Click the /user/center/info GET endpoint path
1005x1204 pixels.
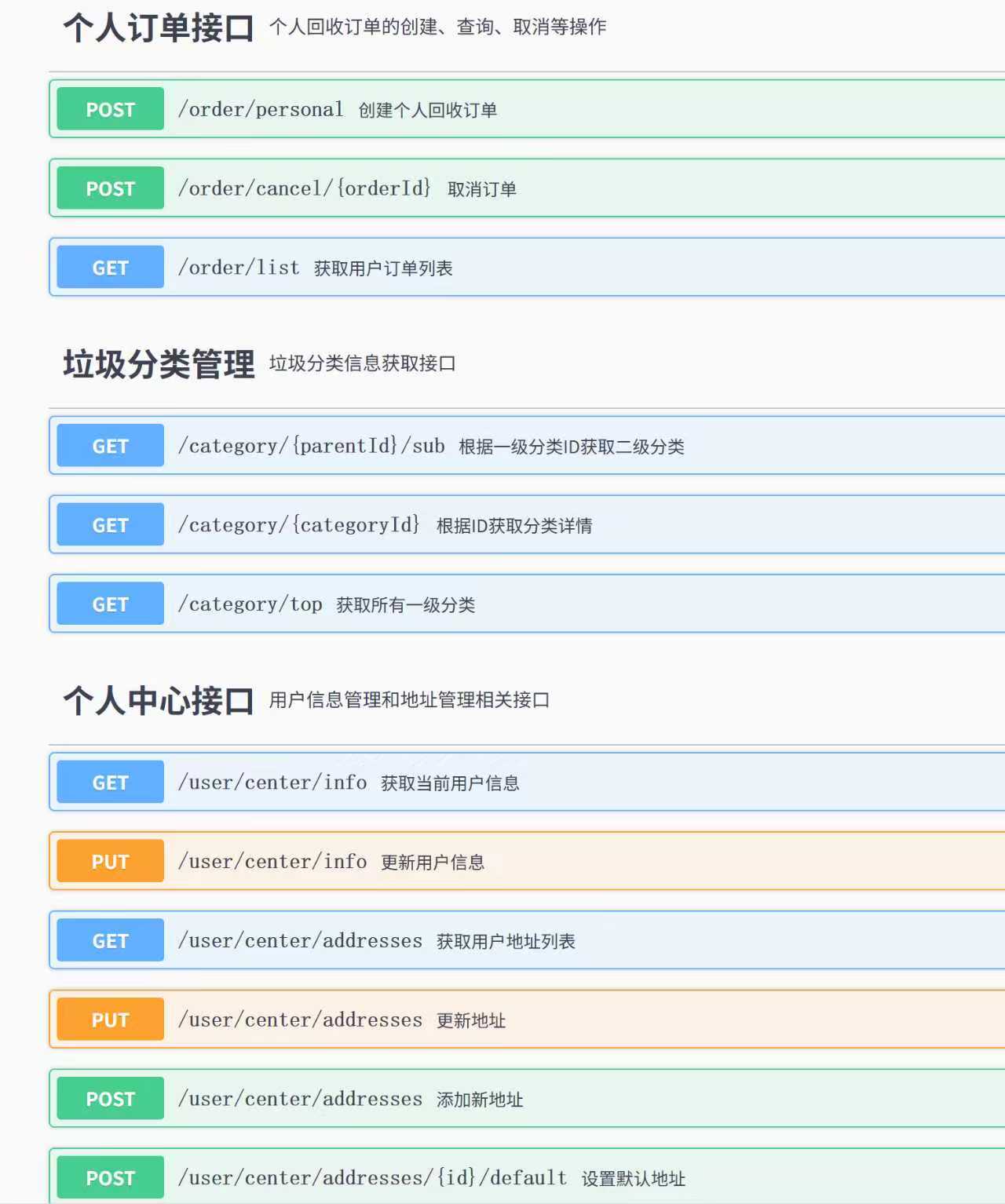(272, 782)
